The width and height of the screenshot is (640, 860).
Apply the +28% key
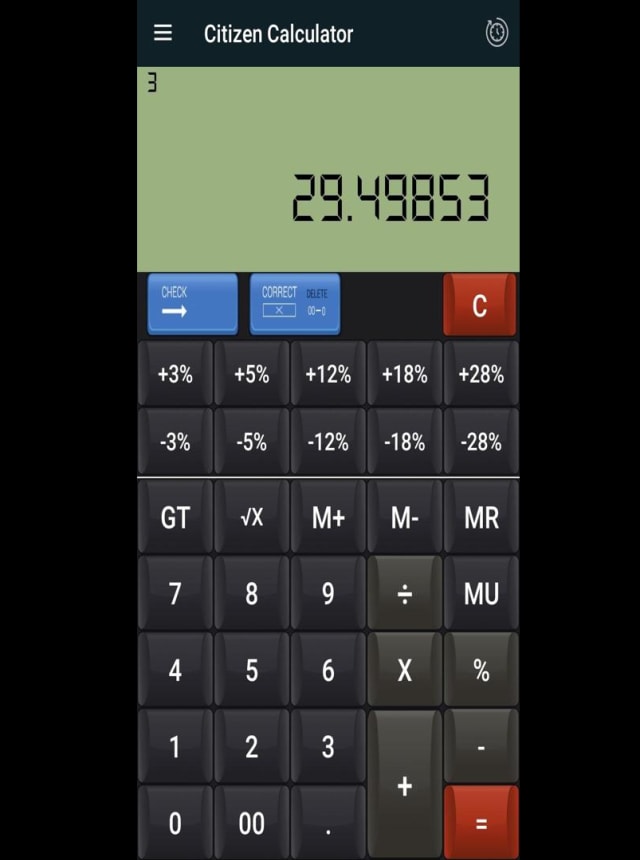[x=481, y=374]
